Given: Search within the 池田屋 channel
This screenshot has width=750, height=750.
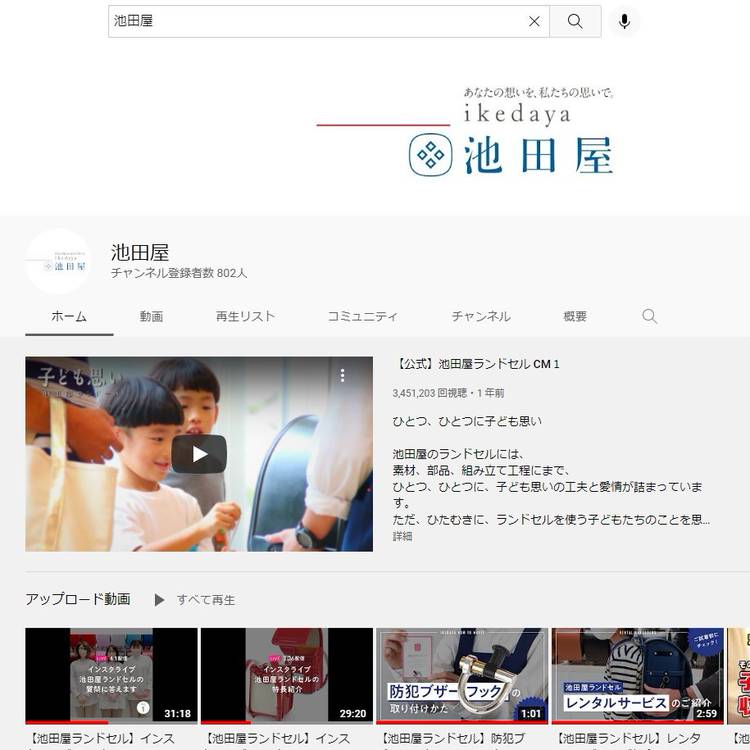Looking at the screenshot, I should click(649, 316).
